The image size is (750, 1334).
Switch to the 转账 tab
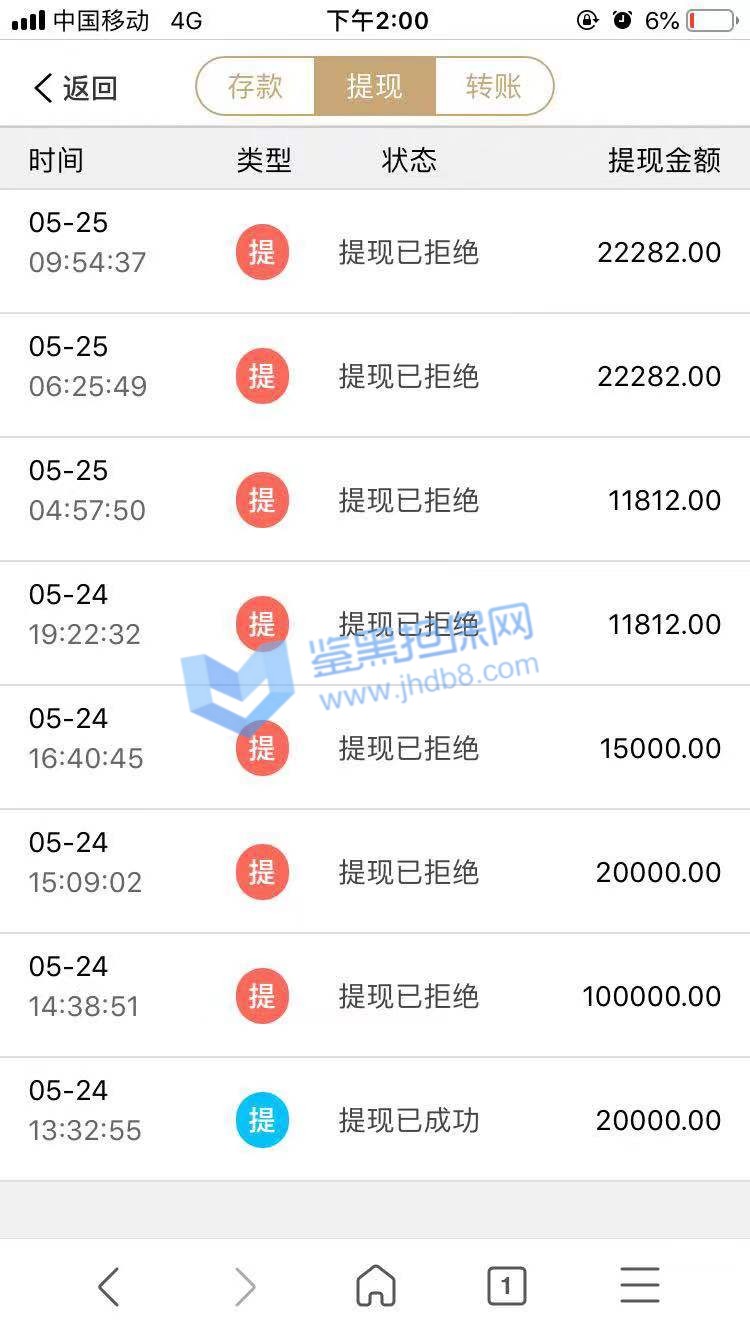[x=493, y=87]
